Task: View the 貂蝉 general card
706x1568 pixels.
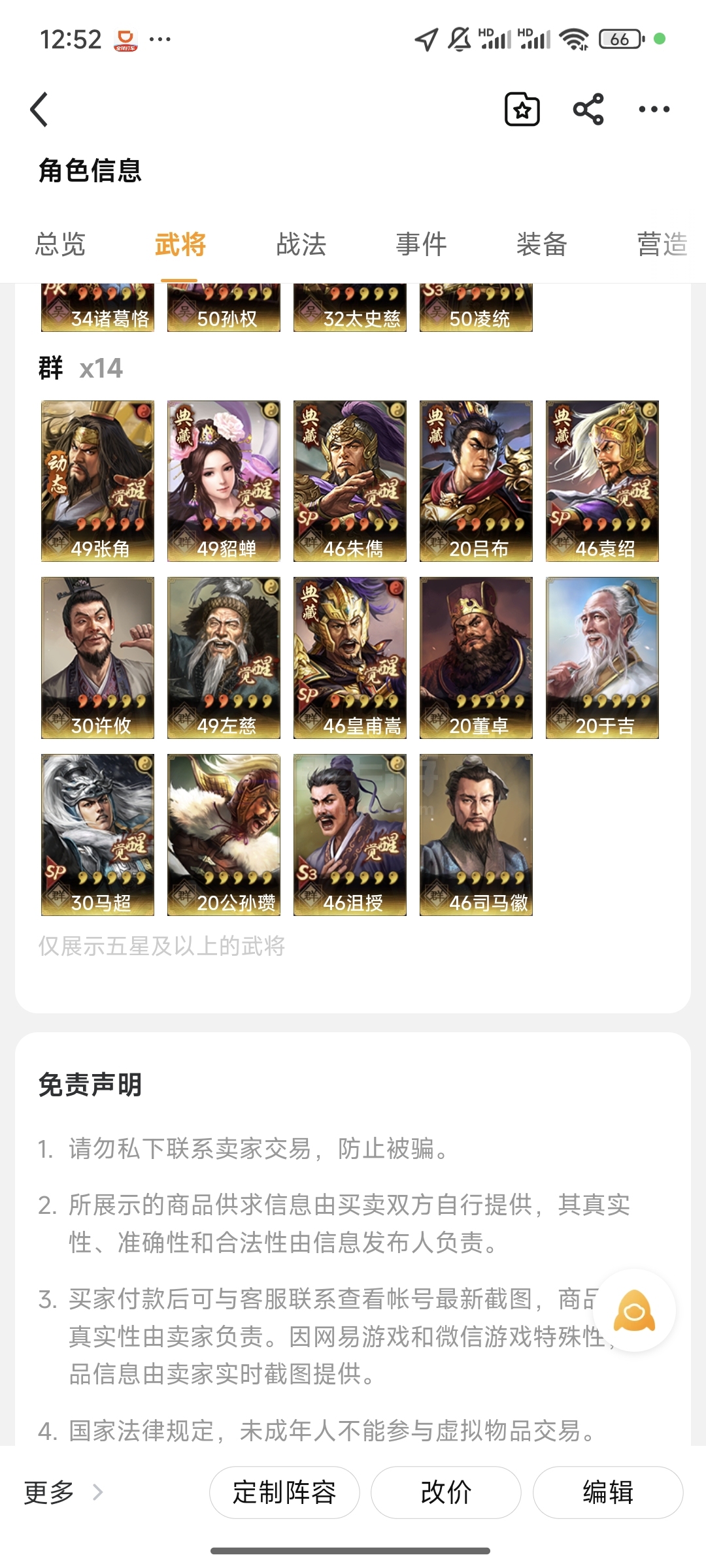Action: (x=224, y=481)
